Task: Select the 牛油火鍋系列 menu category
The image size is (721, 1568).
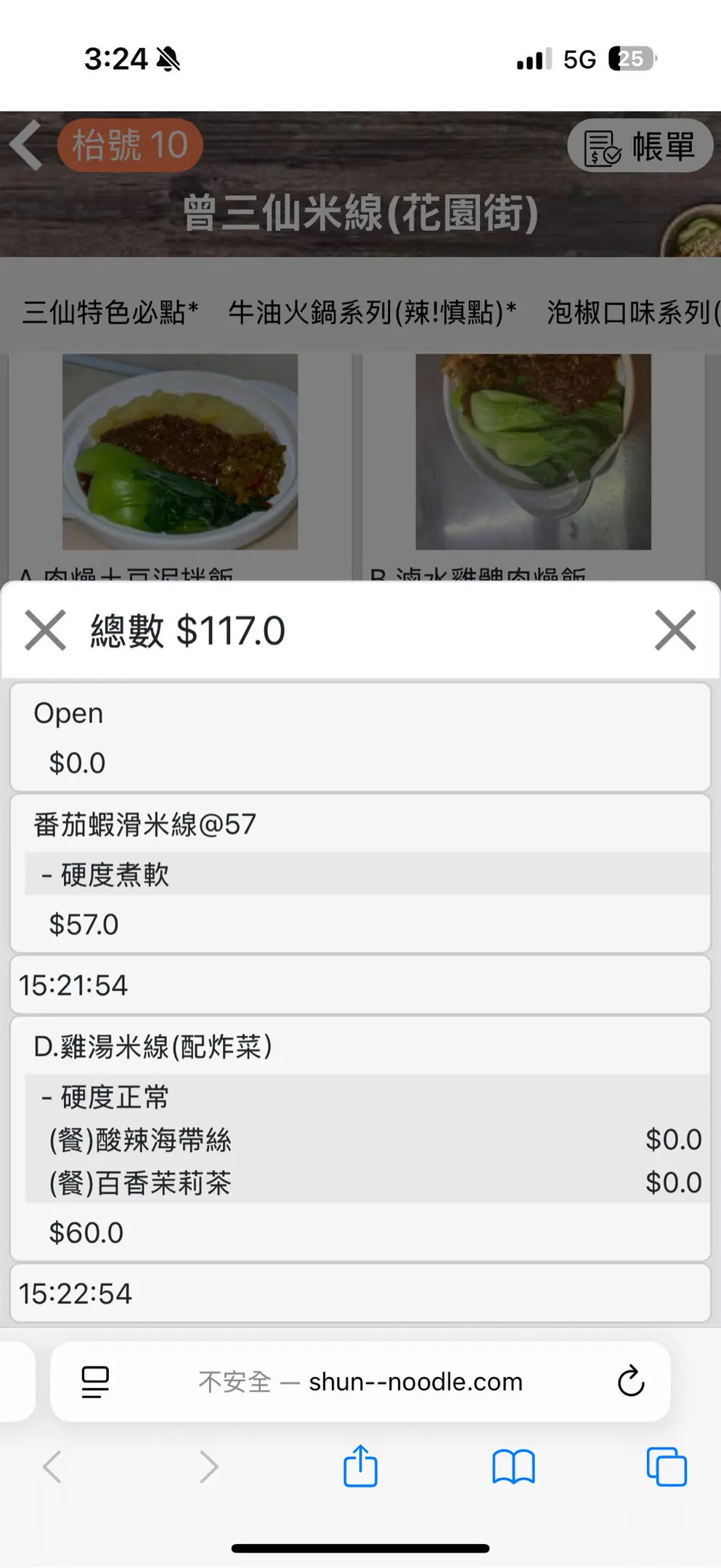Action: point(372,312)
